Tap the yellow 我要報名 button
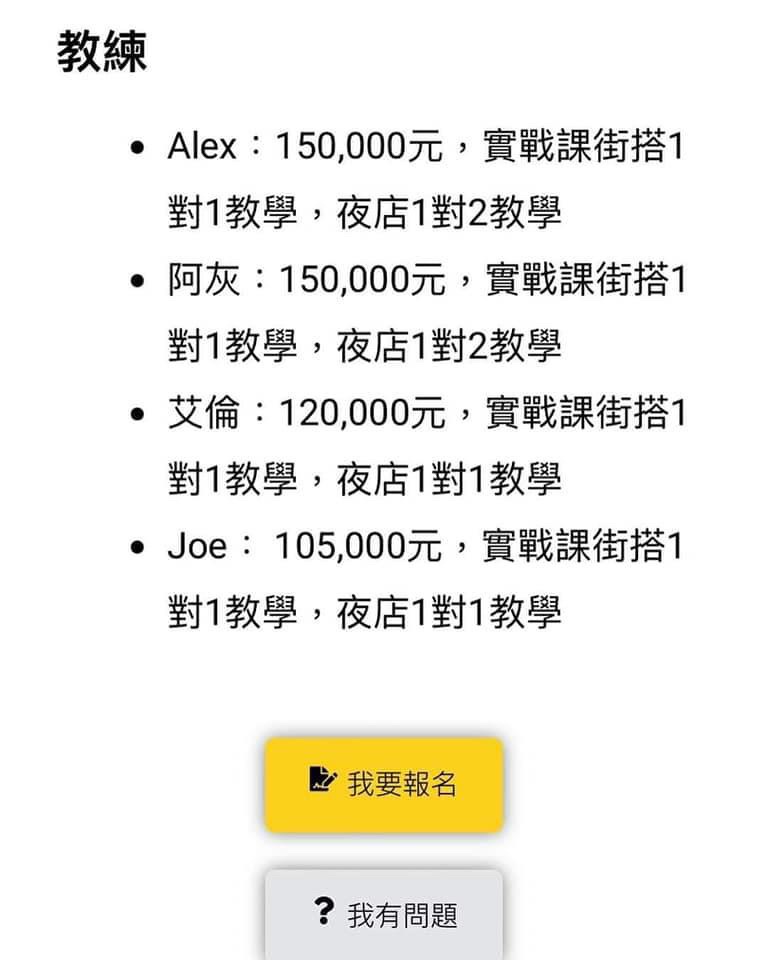 (384, 784)
